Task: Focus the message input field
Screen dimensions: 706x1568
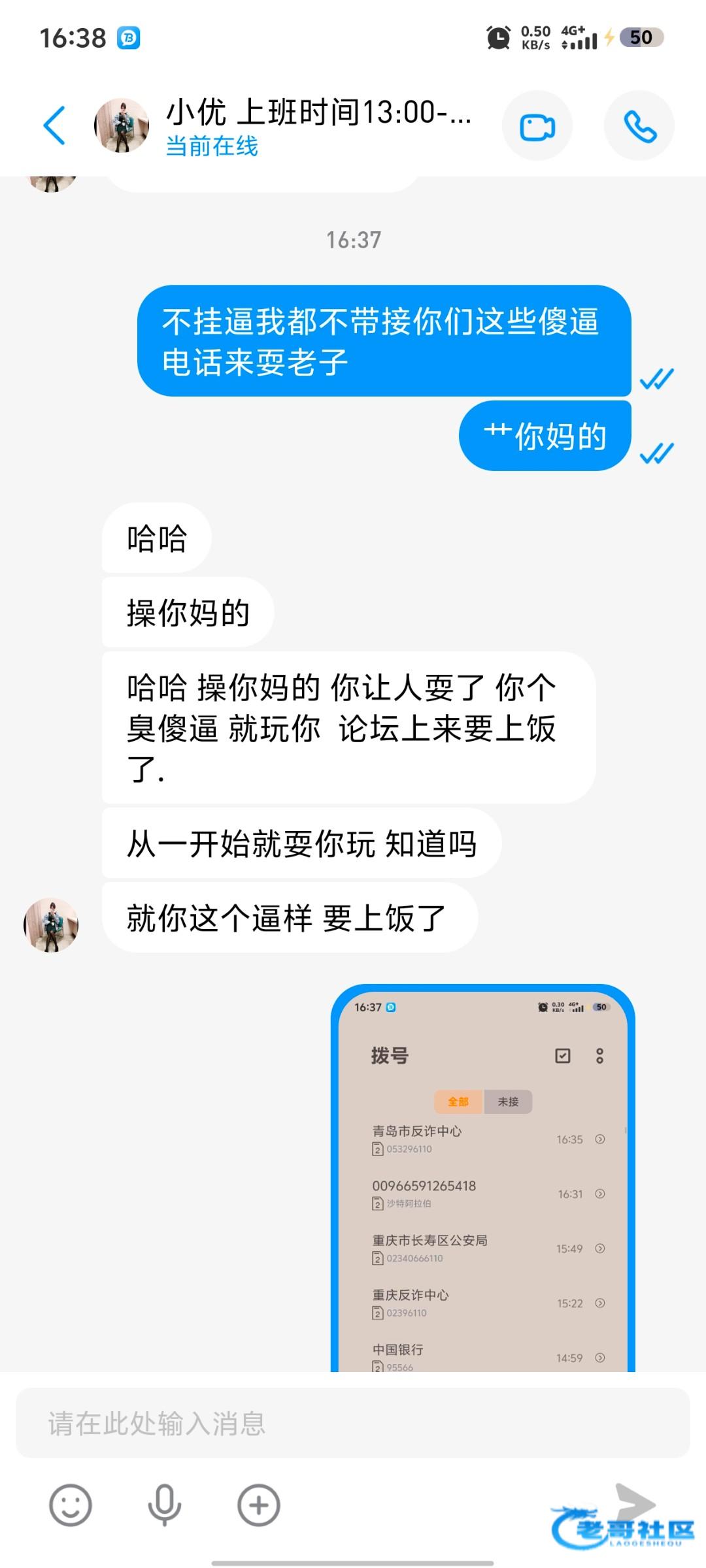Action: (x=353, y=1423)
